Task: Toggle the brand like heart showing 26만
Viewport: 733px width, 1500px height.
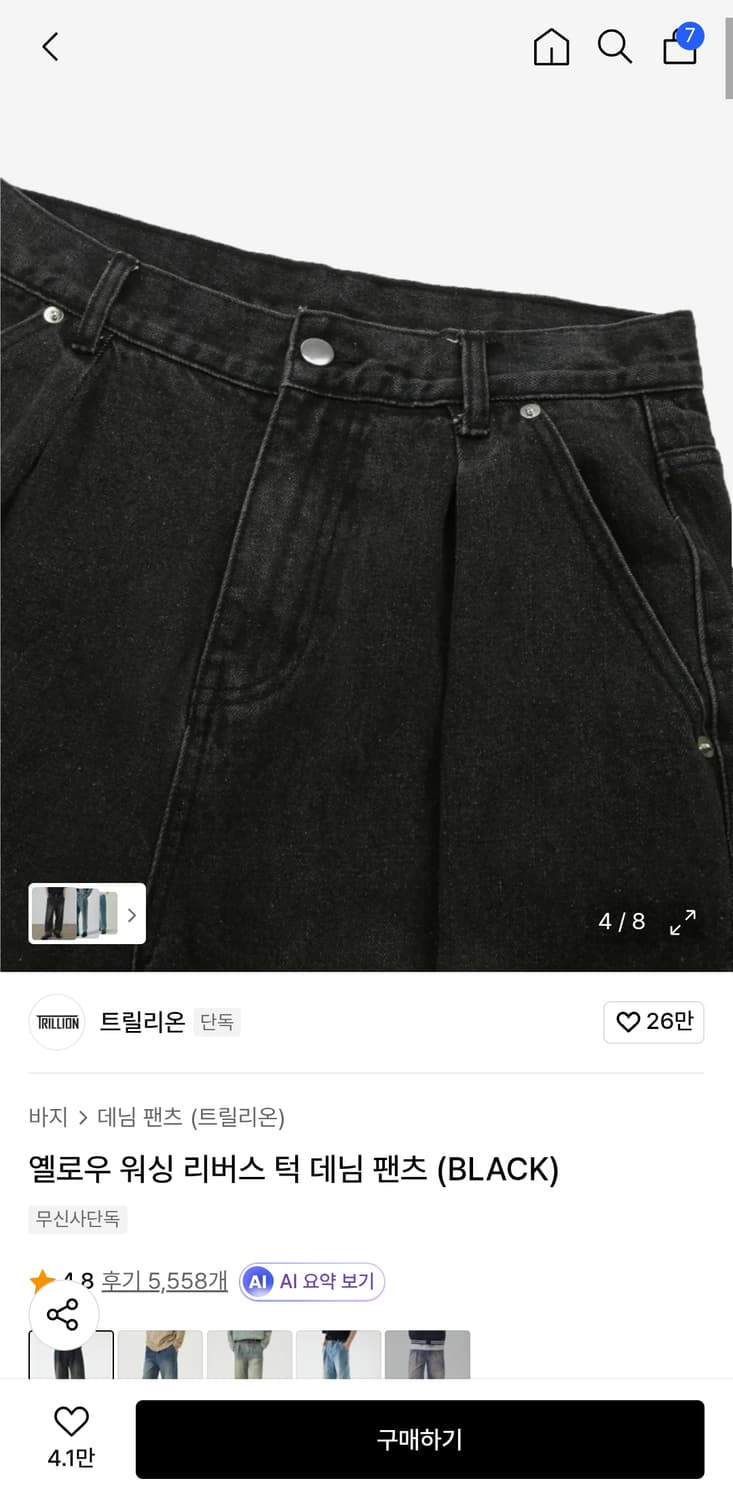Action: 653,1022
